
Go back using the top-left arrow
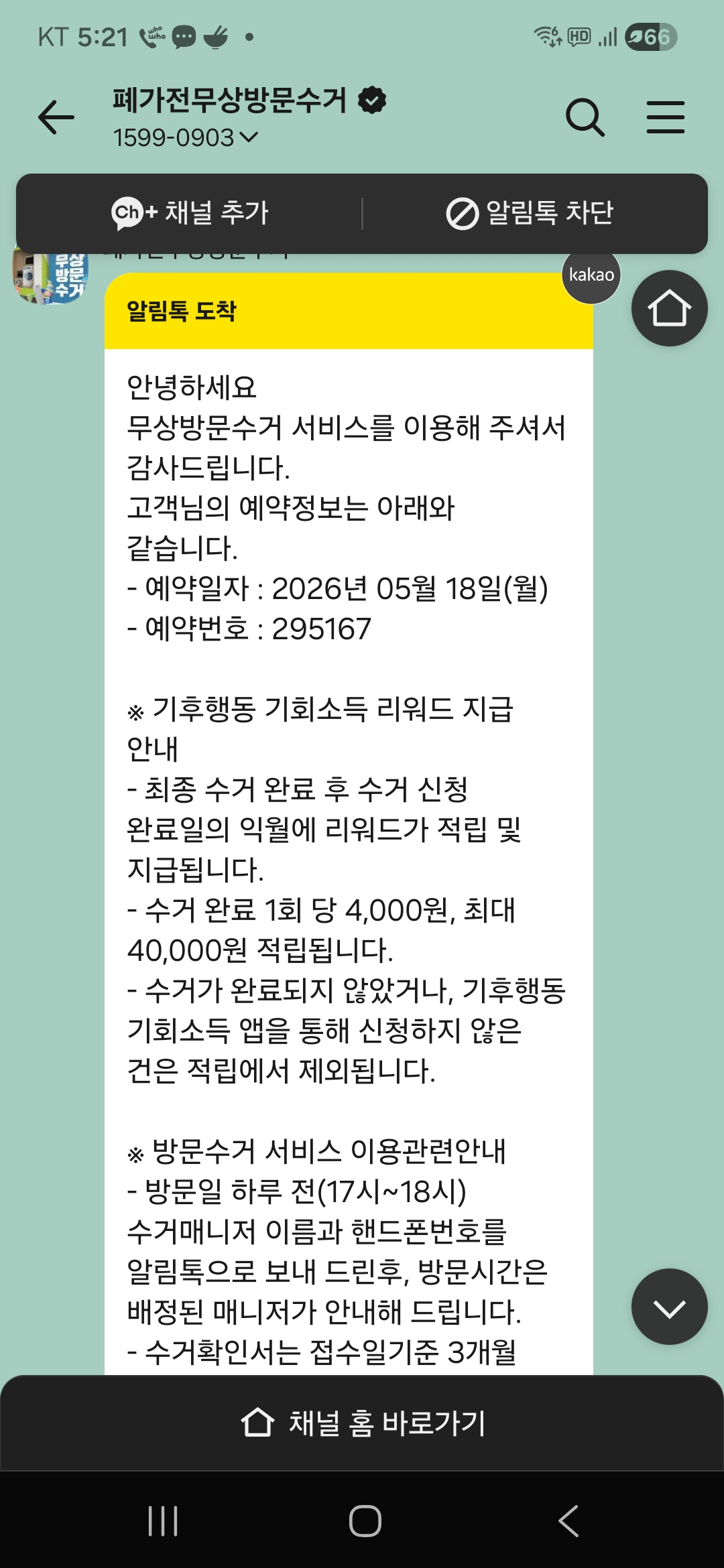56,118
